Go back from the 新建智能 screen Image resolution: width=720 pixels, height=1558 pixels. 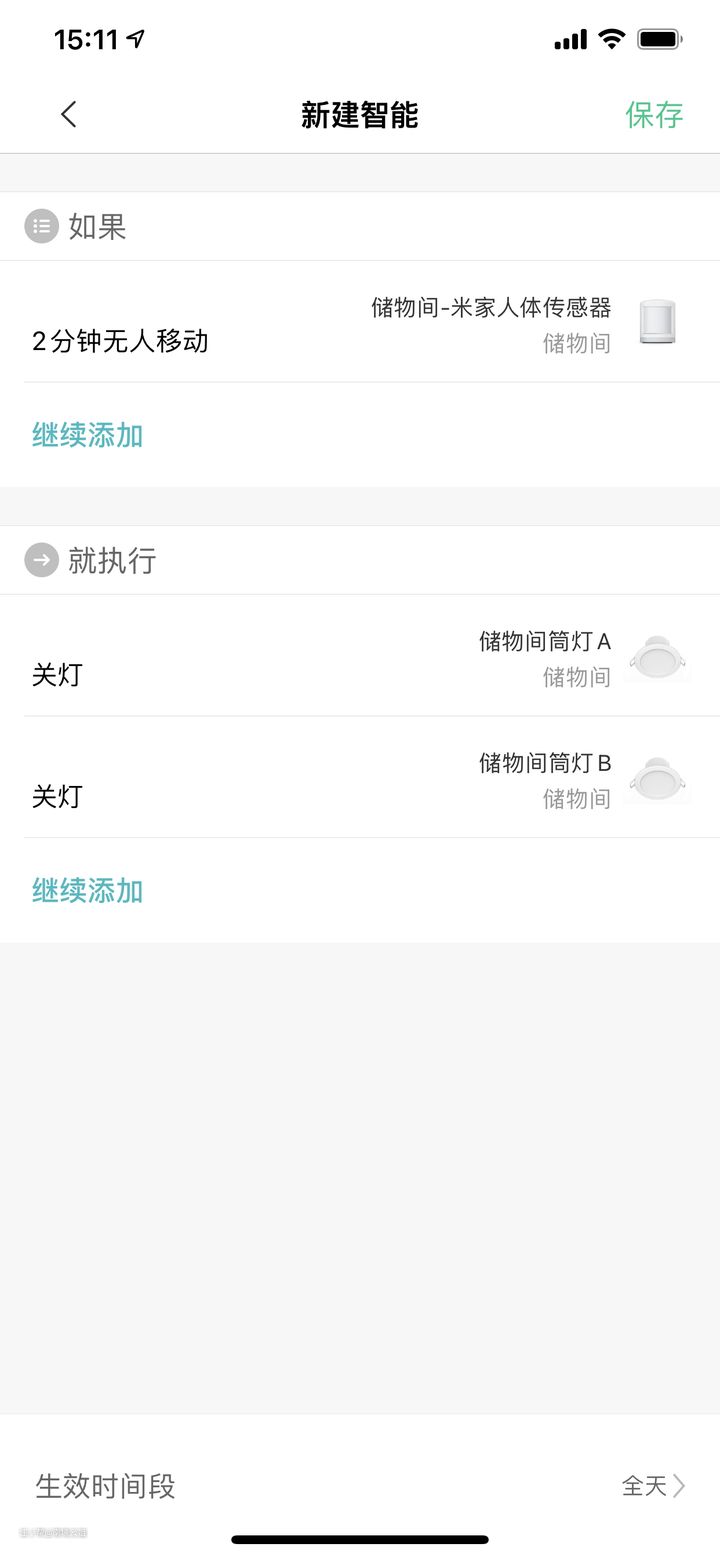click(68, 115)
